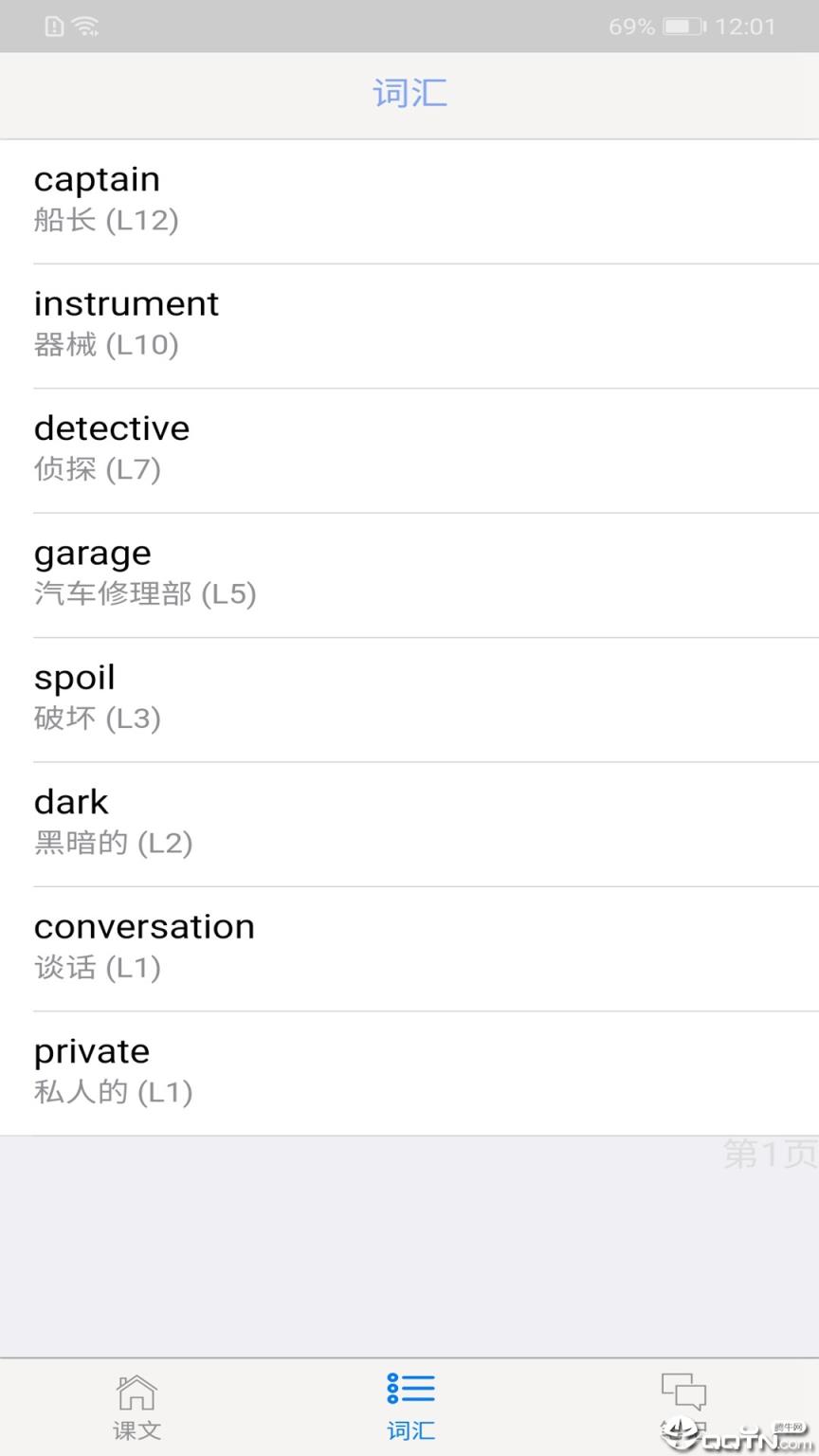Screen dimensions: 819x1456
Task: Tap the 69% battery percentage text
Action: click(631, 26)
